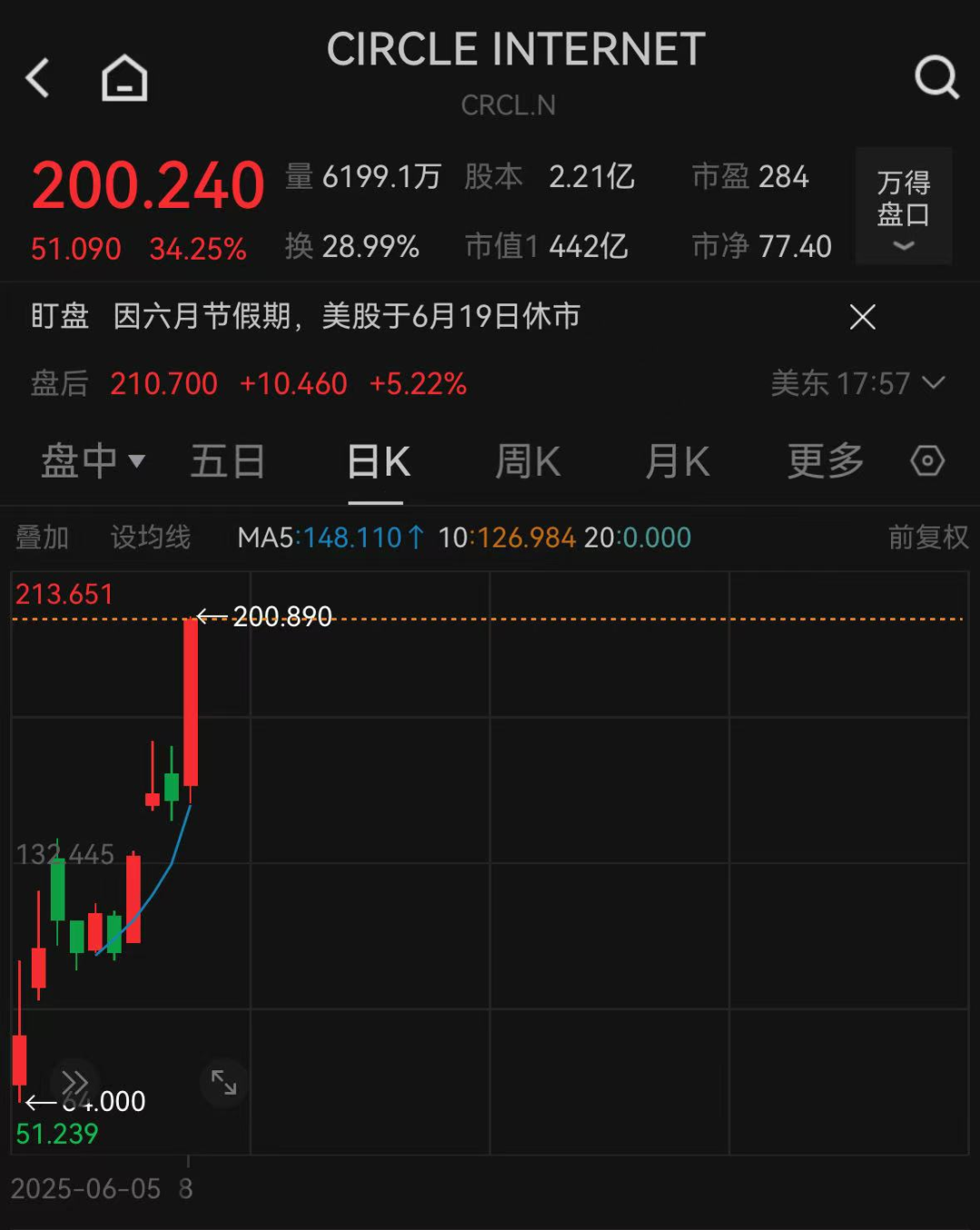Open 设均线 moving average settings
The image size is (980, 1230).
coord(150,537)
